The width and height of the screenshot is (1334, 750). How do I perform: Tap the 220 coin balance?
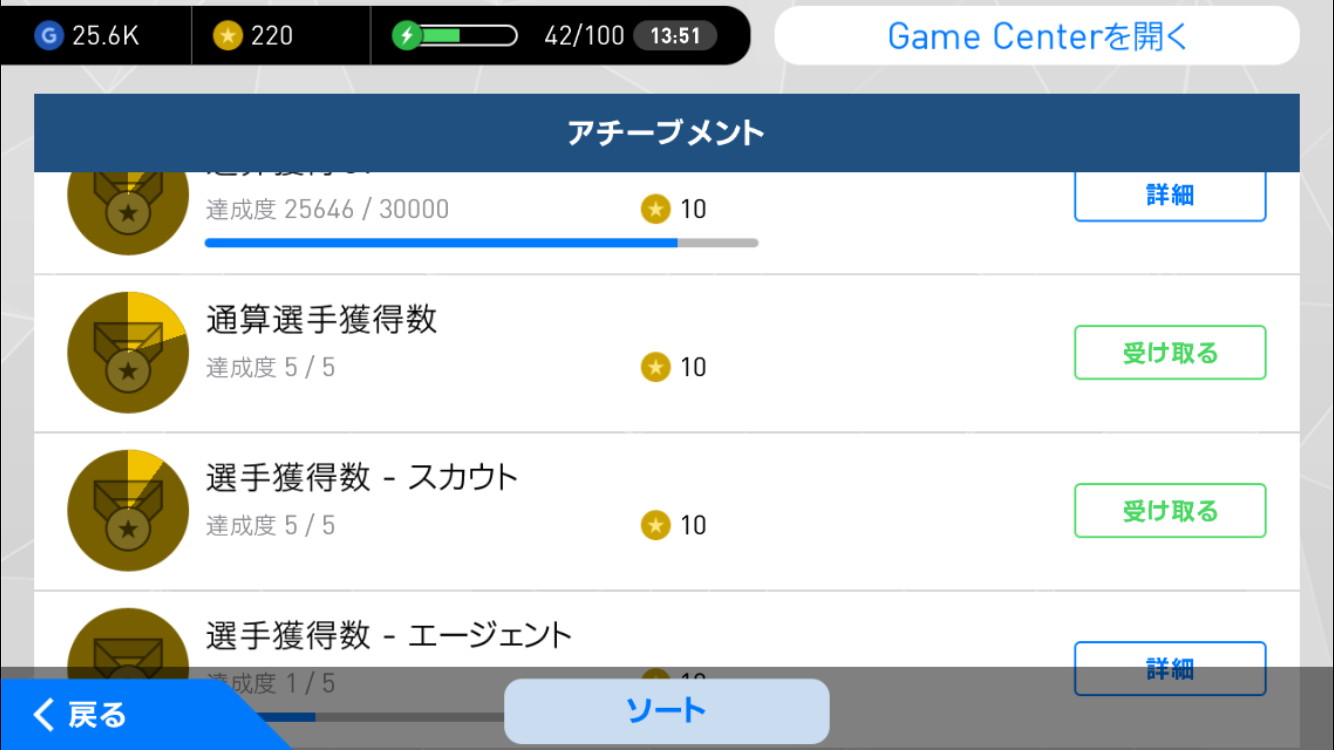(x=255, y=36)
